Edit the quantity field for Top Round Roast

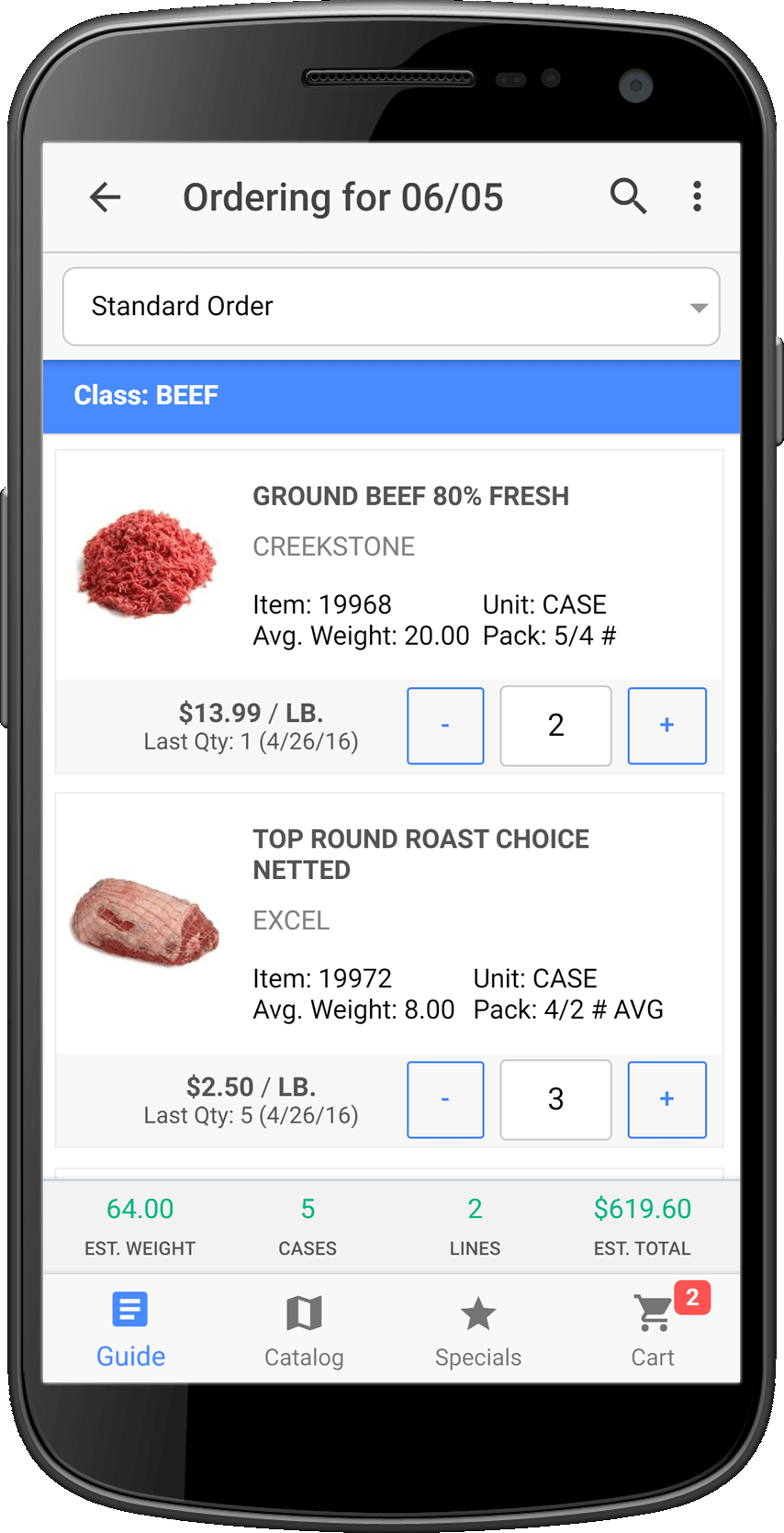tap(555, 1099)
